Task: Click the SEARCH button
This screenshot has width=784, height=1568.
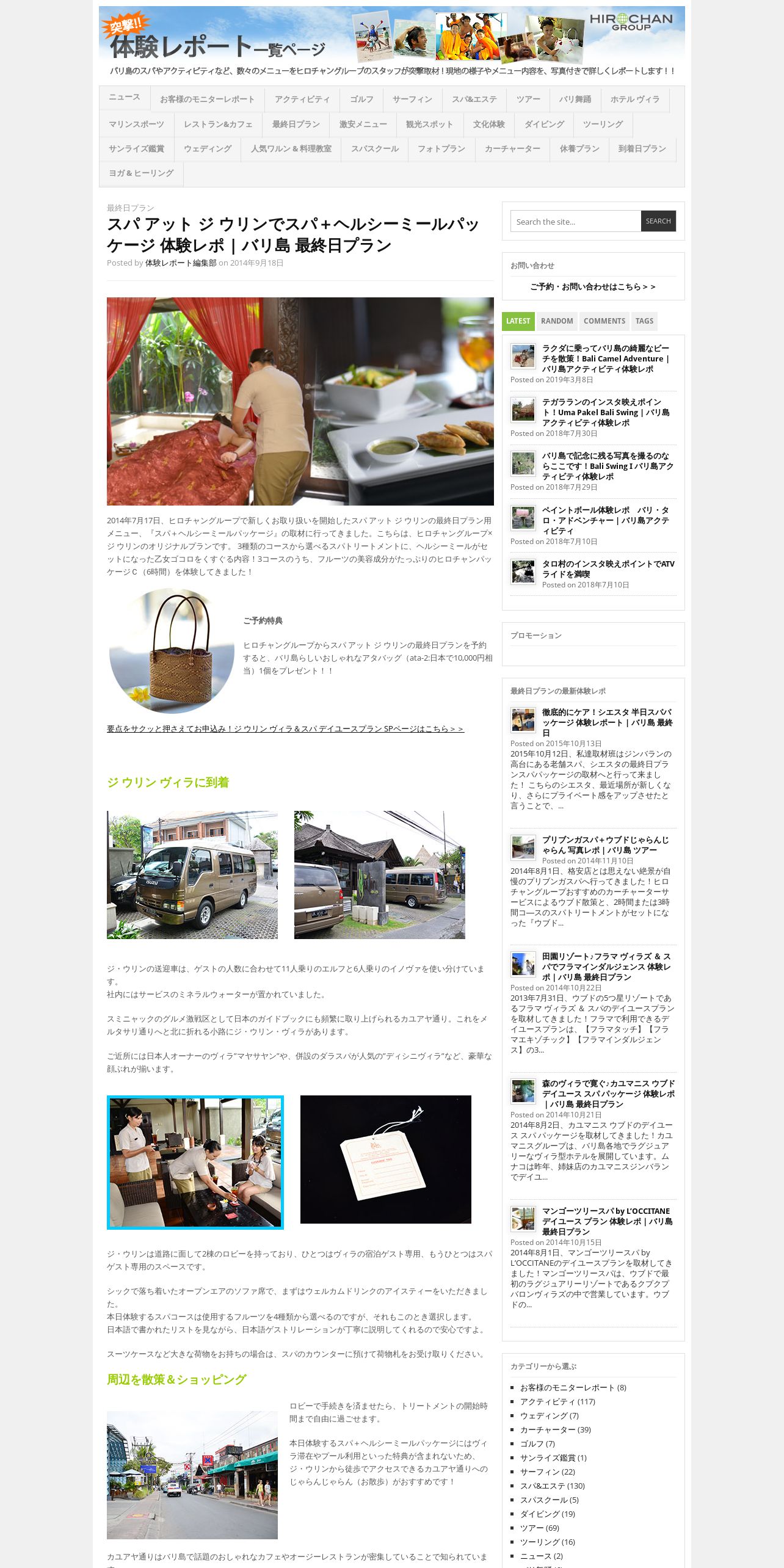Action: (658, 221)
